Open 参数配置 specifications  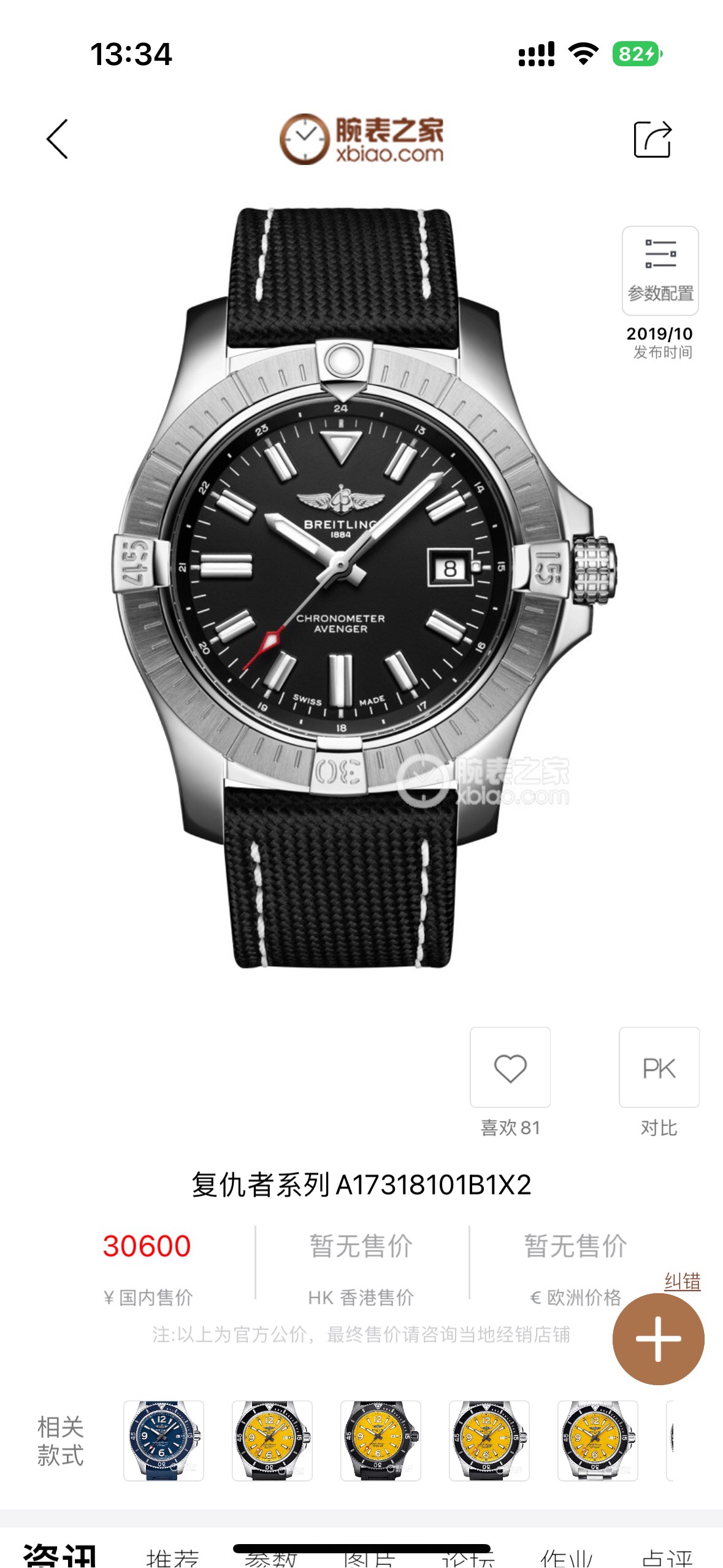tap(660, 271)
